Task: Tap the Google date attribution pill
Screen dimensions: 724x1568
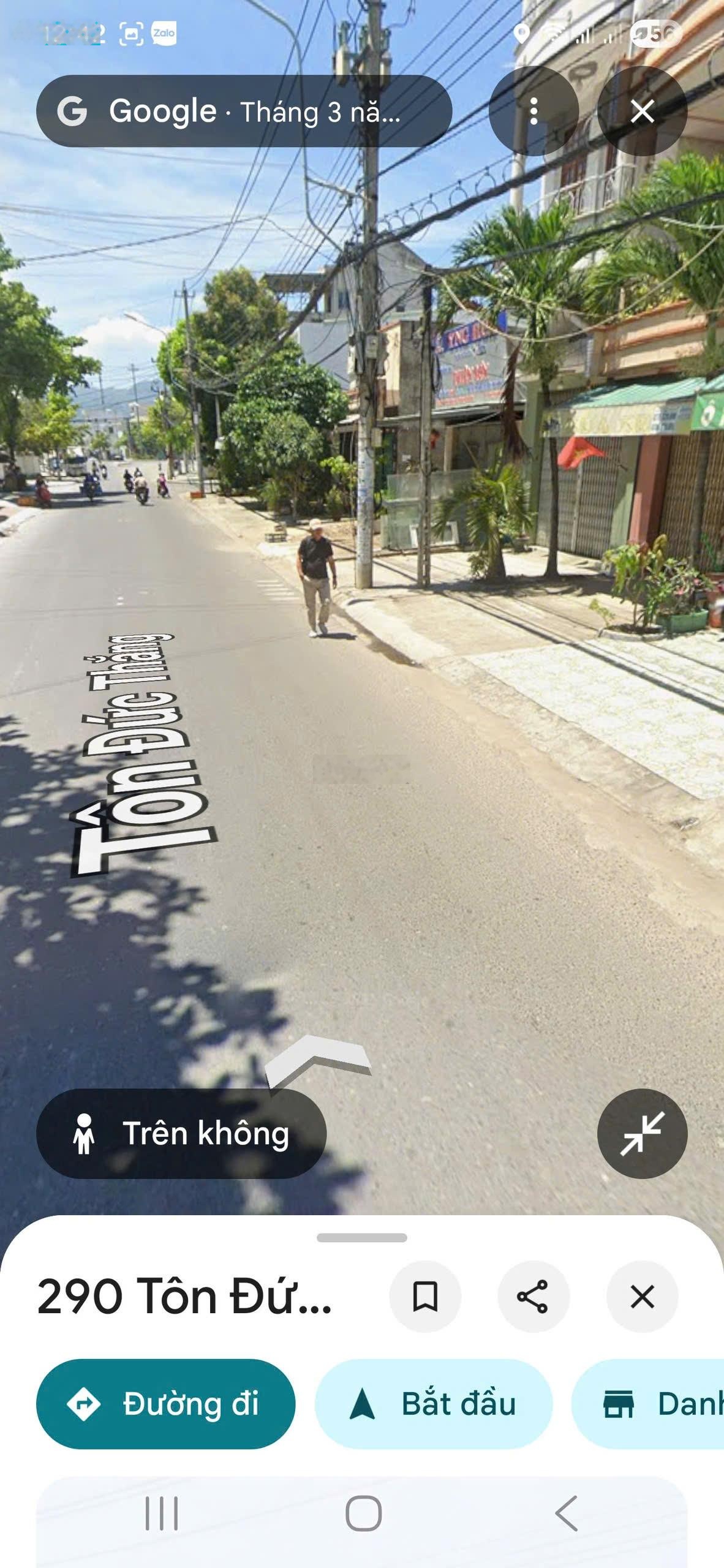Action: tap(244, 111)
